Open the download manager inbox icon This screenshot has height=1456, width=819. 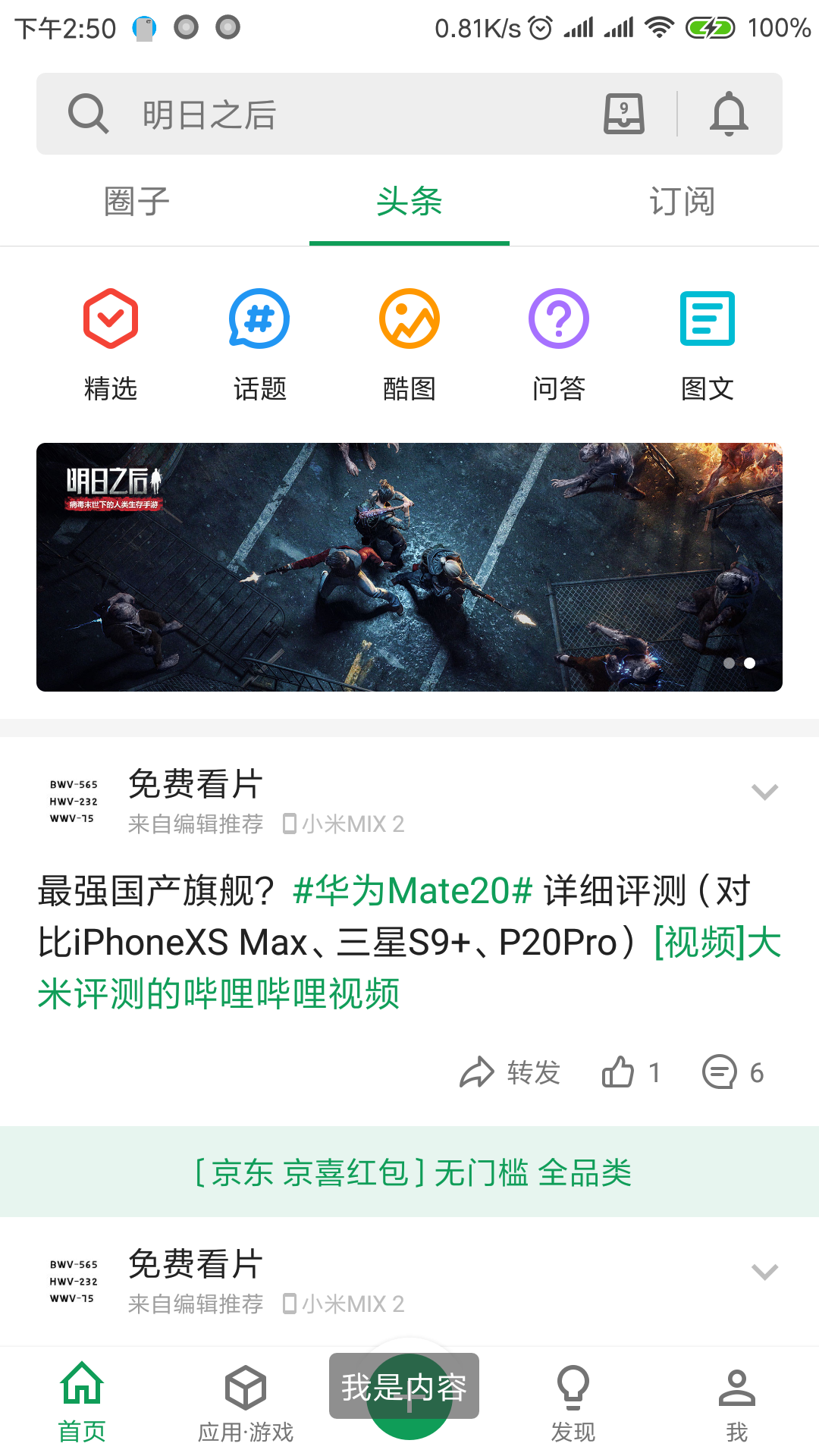click(x=623, y=115)
